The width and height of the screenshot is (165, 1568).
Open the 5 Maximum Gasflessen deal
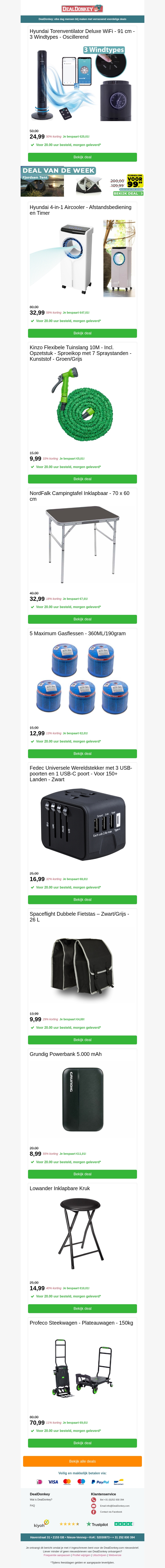(x=82, y=754)
